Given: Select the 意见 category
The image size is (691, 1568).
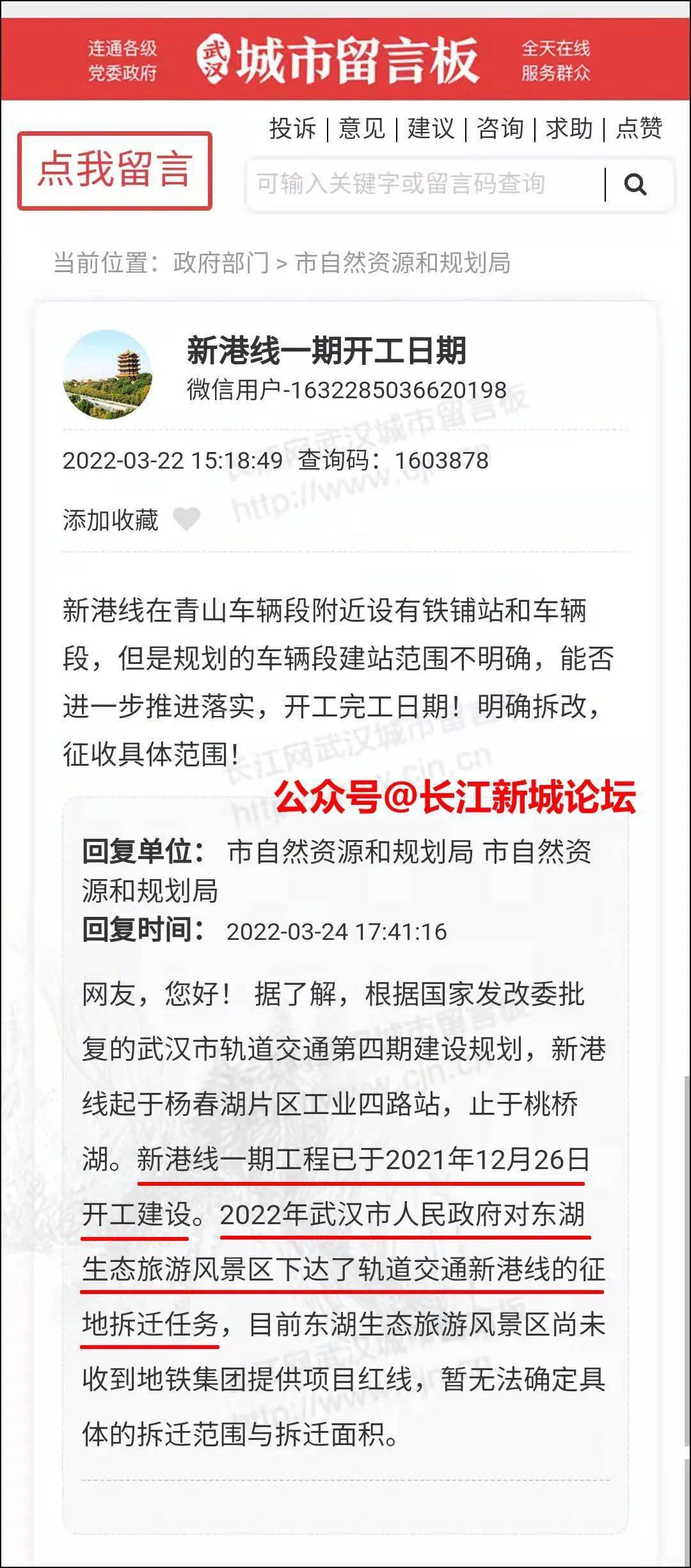Looking at the screenshot, I should [x=361, y=128].
